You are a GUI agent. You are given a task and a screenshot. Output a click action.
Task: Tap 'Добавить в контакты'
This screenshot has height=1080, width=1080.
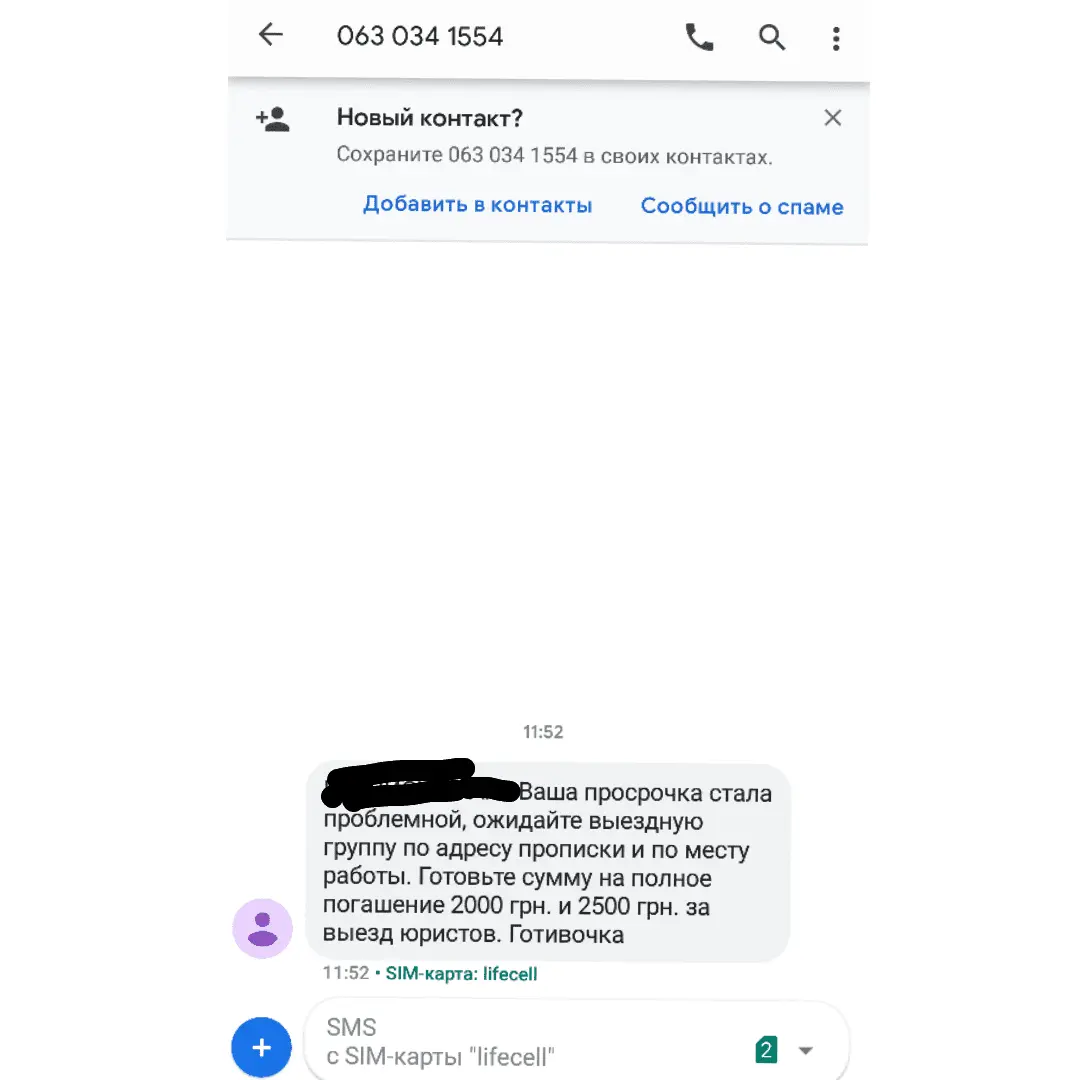coord(477,205)
